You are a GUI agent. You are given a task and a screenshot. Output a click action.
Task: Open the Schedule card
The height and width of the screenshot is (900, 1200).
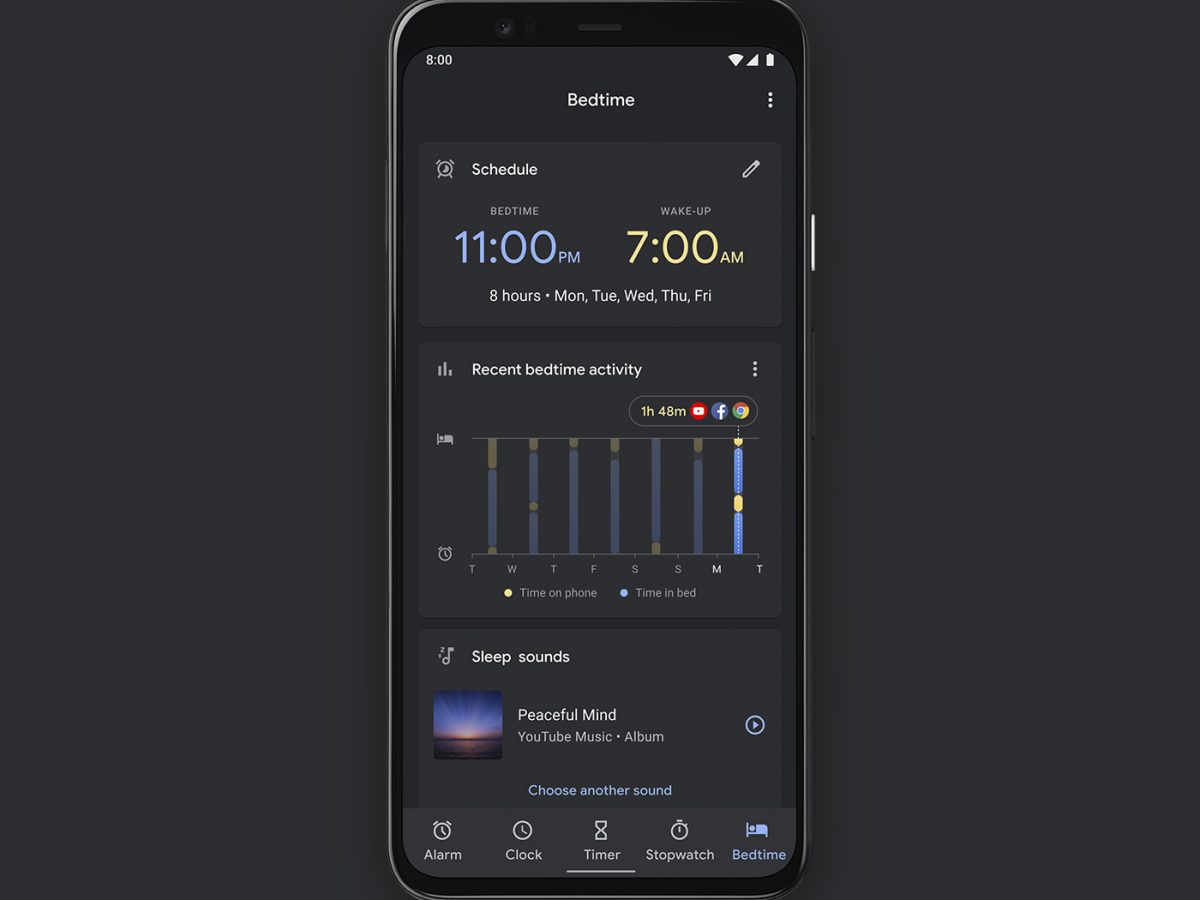click(x=600, y=250)
